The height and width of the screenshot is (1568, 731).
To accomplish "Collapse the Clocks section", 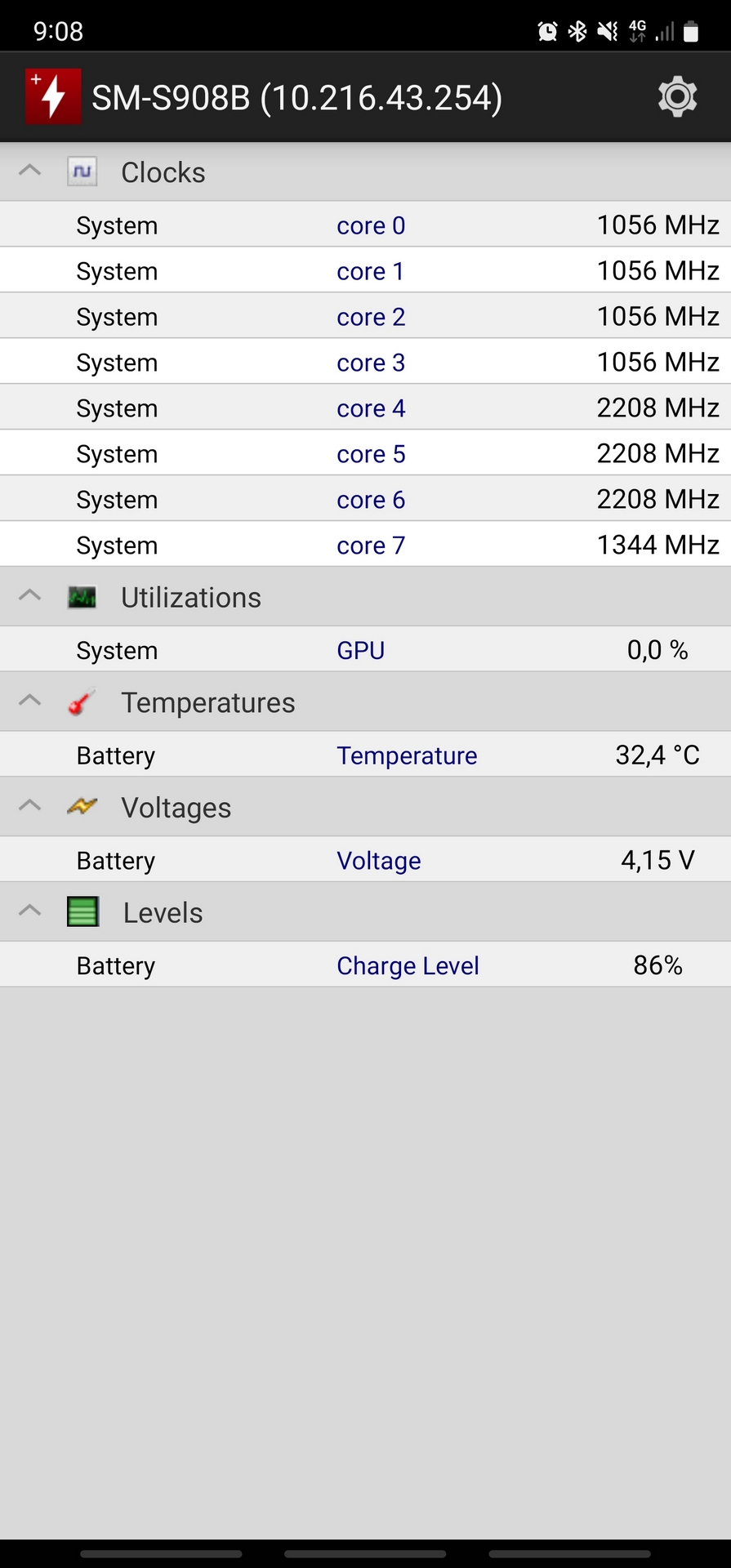I will pyautogui.click(x=30, y=171).
